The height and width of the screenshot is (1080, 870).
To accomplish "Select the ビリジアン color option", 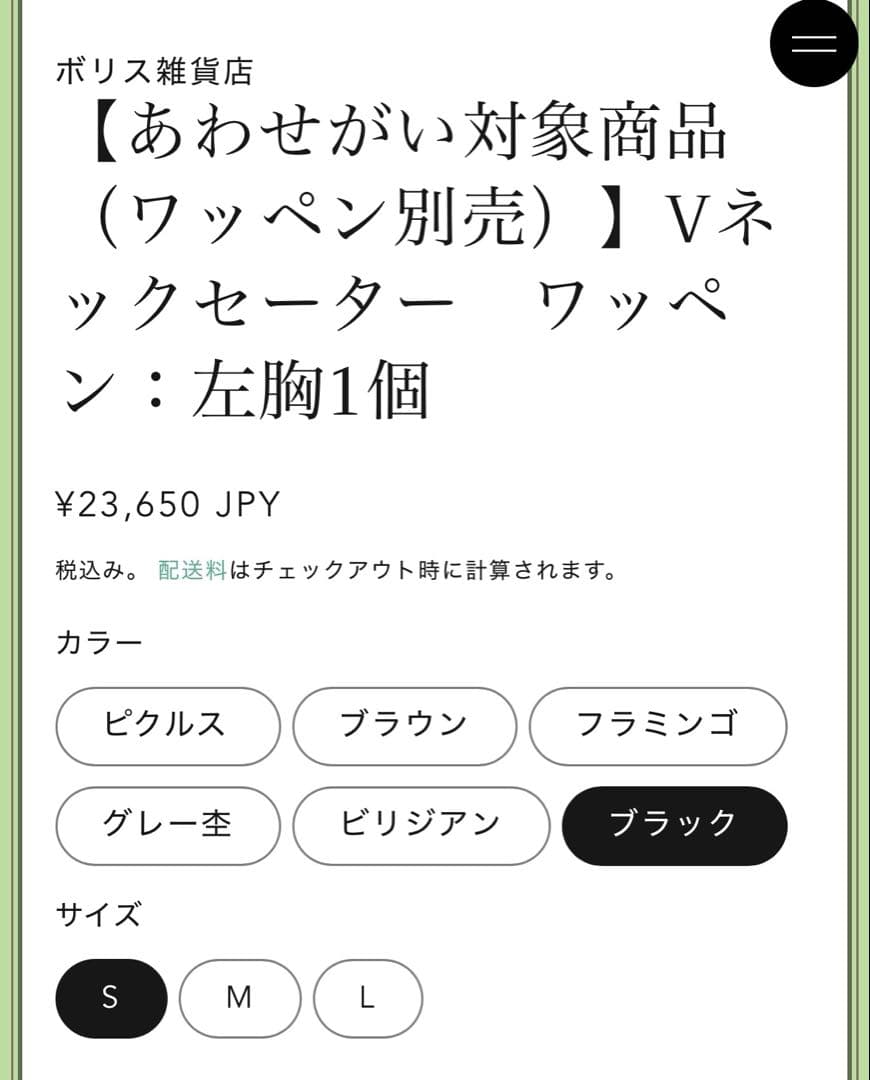I will (421, 825).
